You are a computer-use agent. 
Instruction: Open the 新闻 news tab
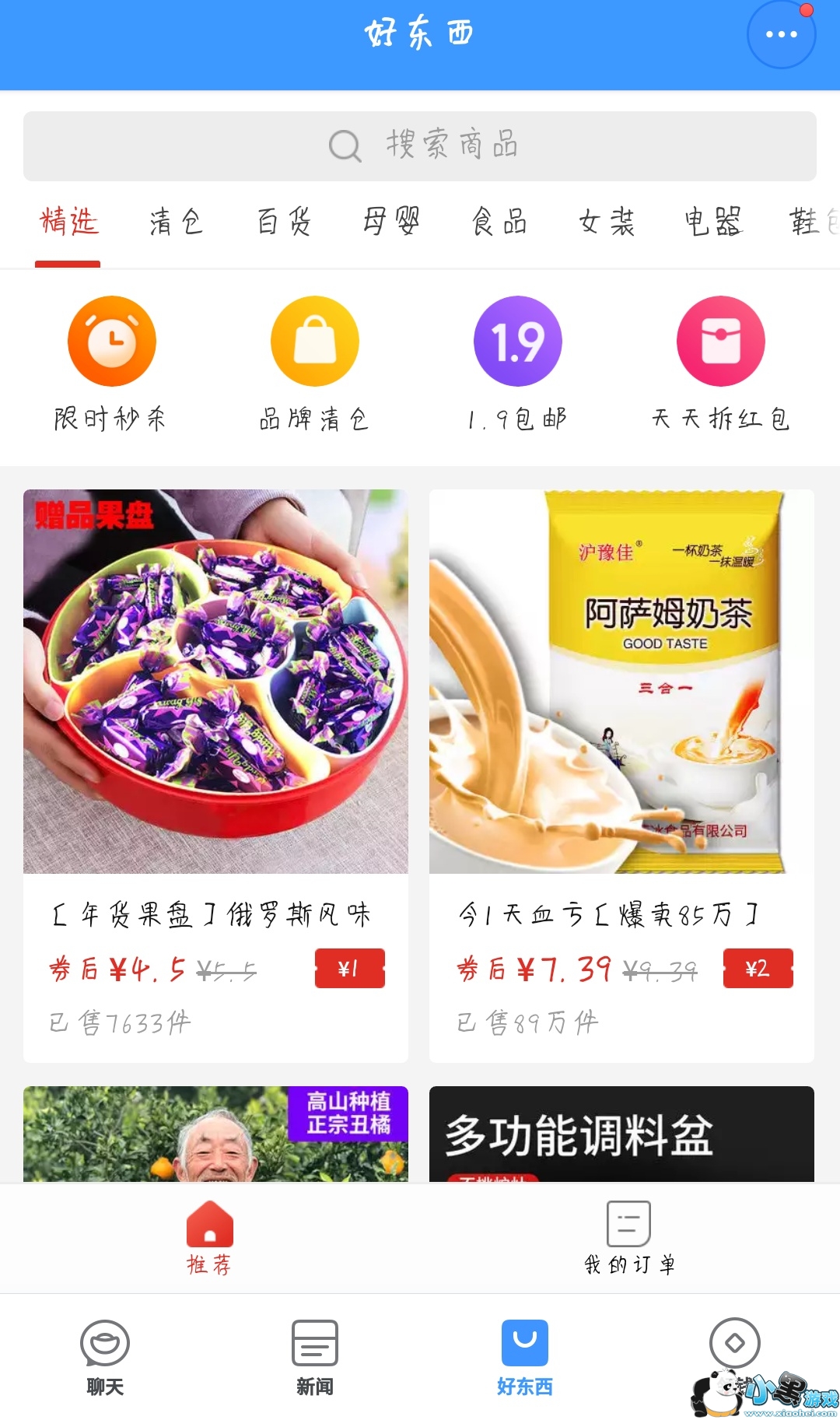[x=315, y=1357]
